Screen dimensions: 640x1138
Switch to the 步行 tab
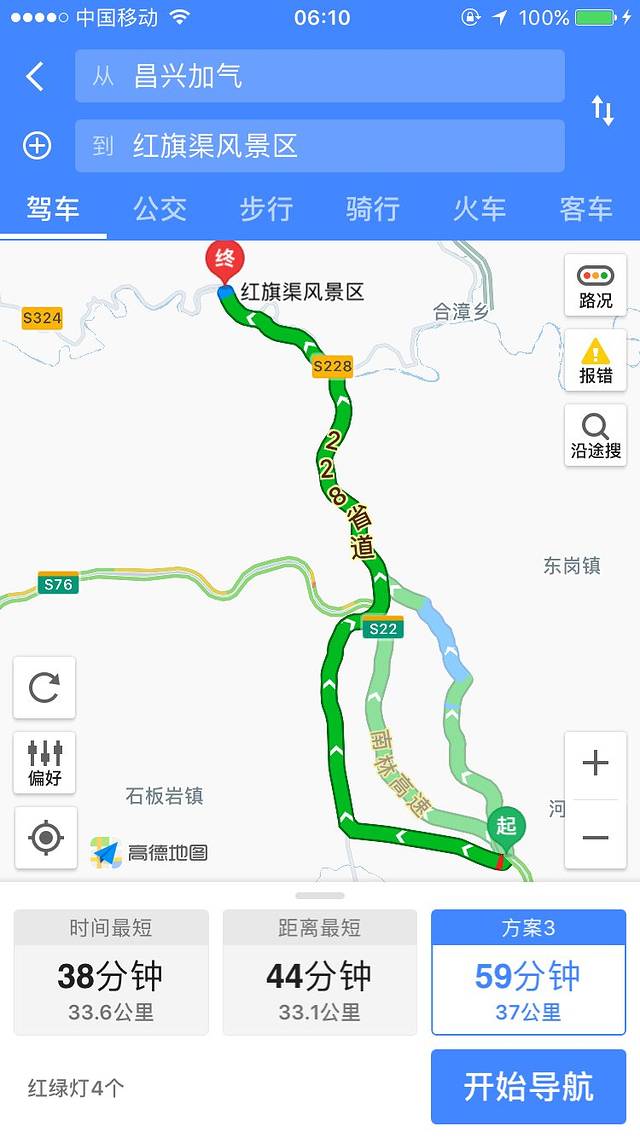coord(266,208)
